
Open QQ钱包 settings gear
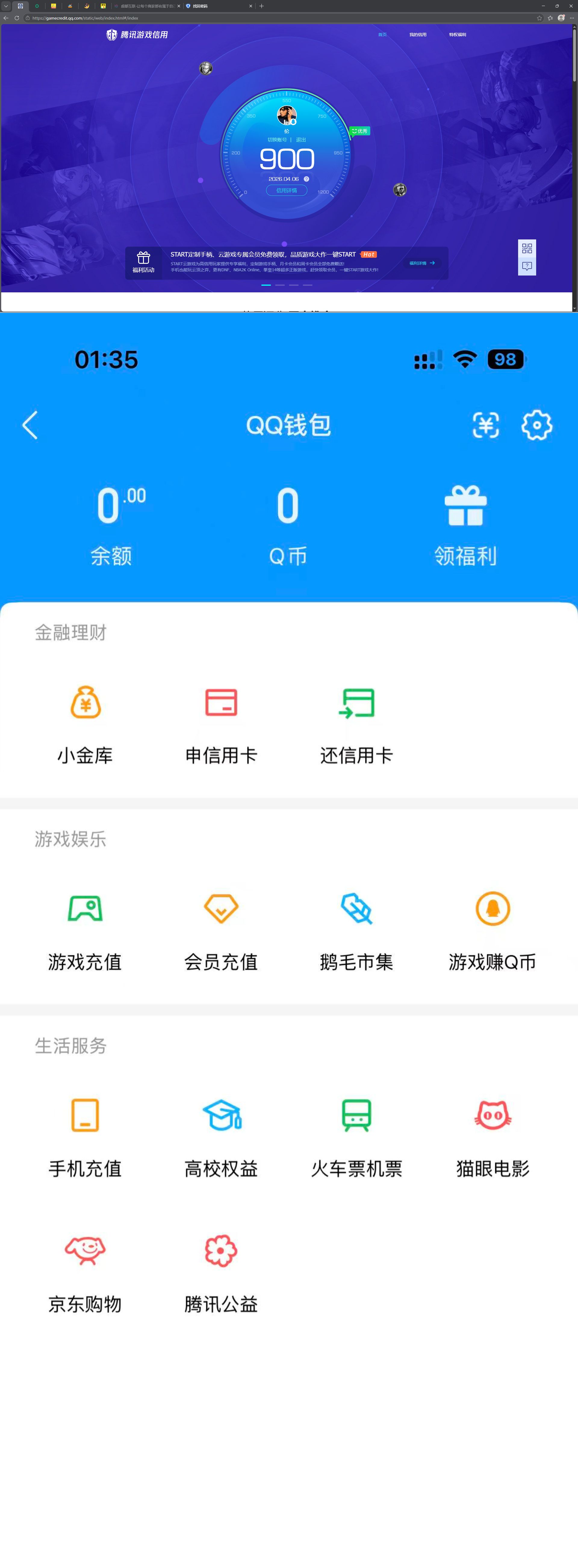coord(536,425)
